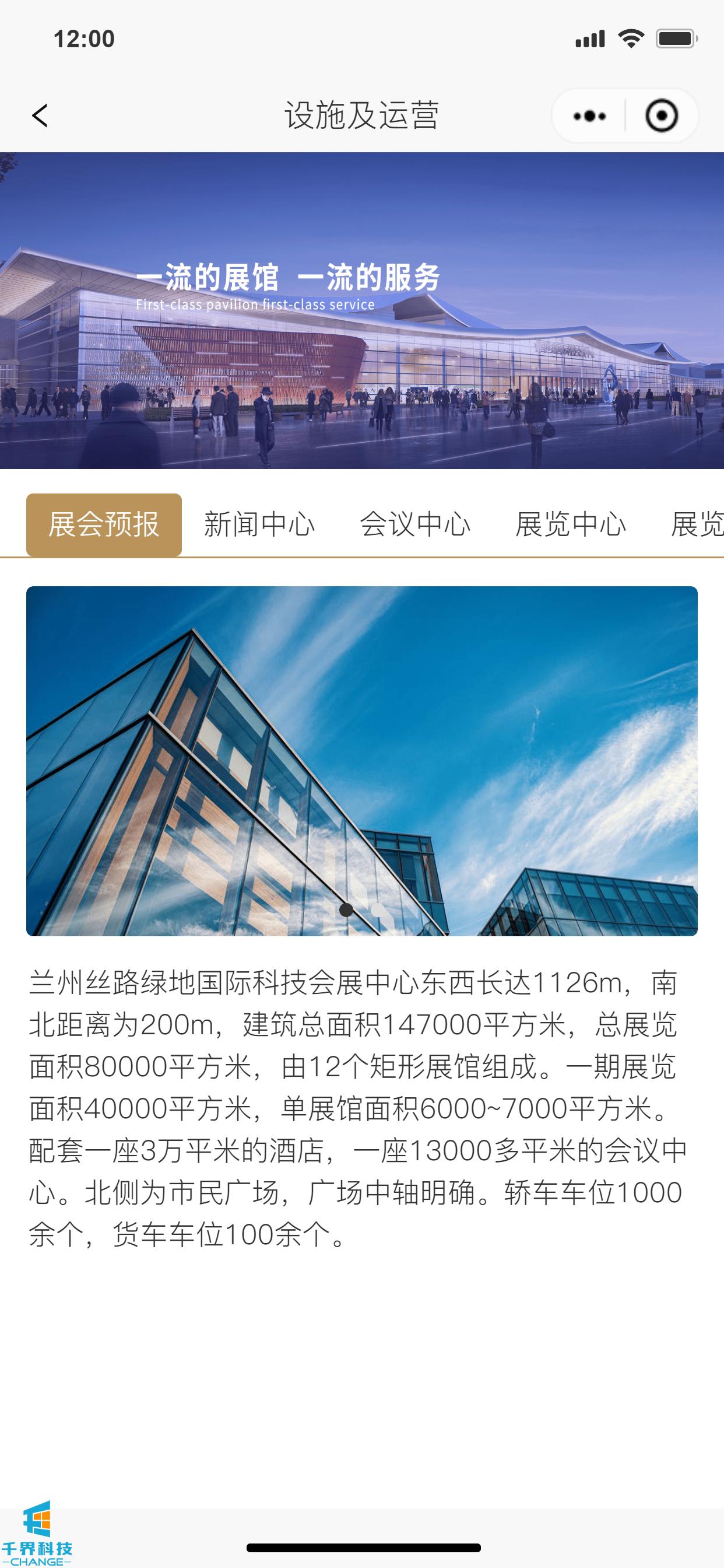724x1568 pixels.
Task: Open the 会议中心 tab
Action: pyautogui.click(x=415, y=524)
